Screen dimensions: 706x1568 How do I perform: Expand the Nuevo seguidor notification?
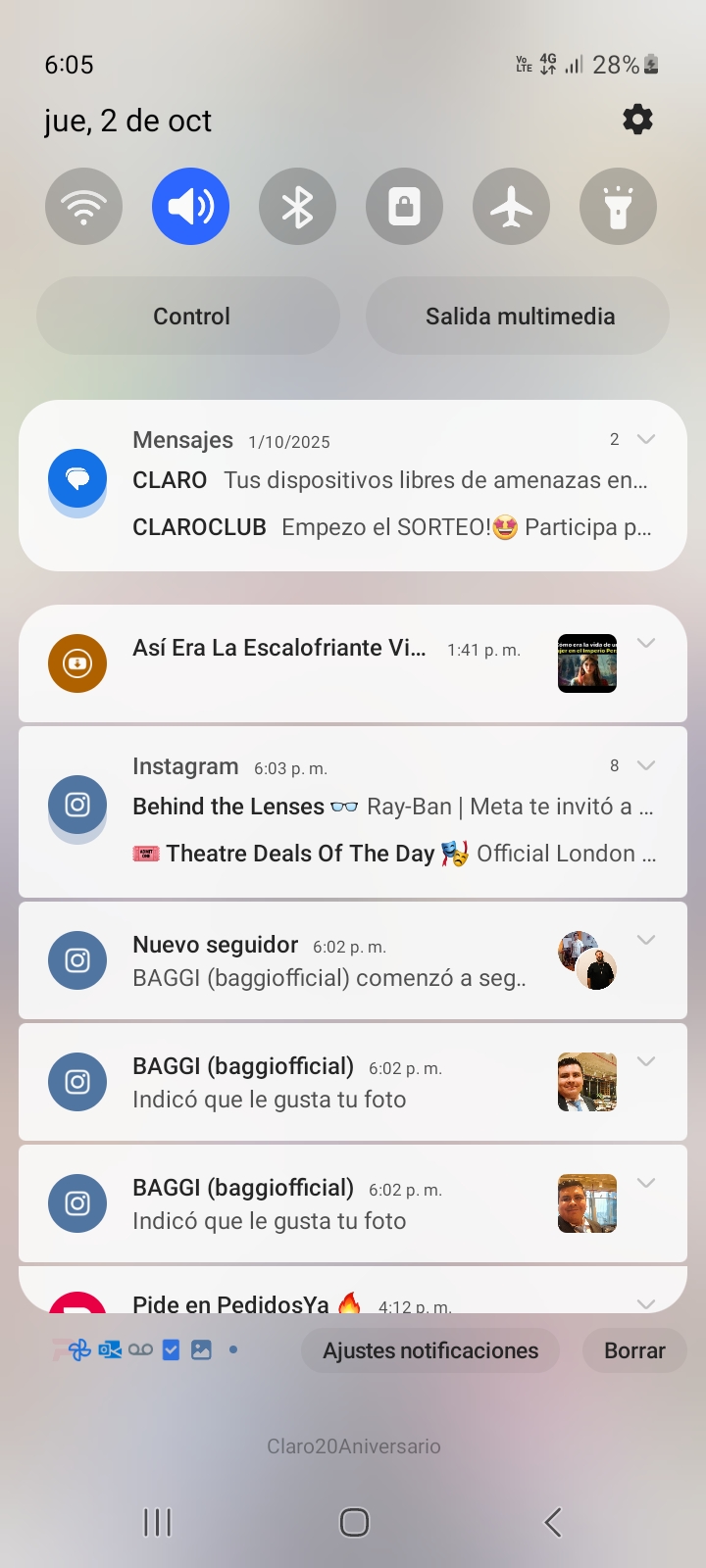pyautogui.click(x=645, y=940)
